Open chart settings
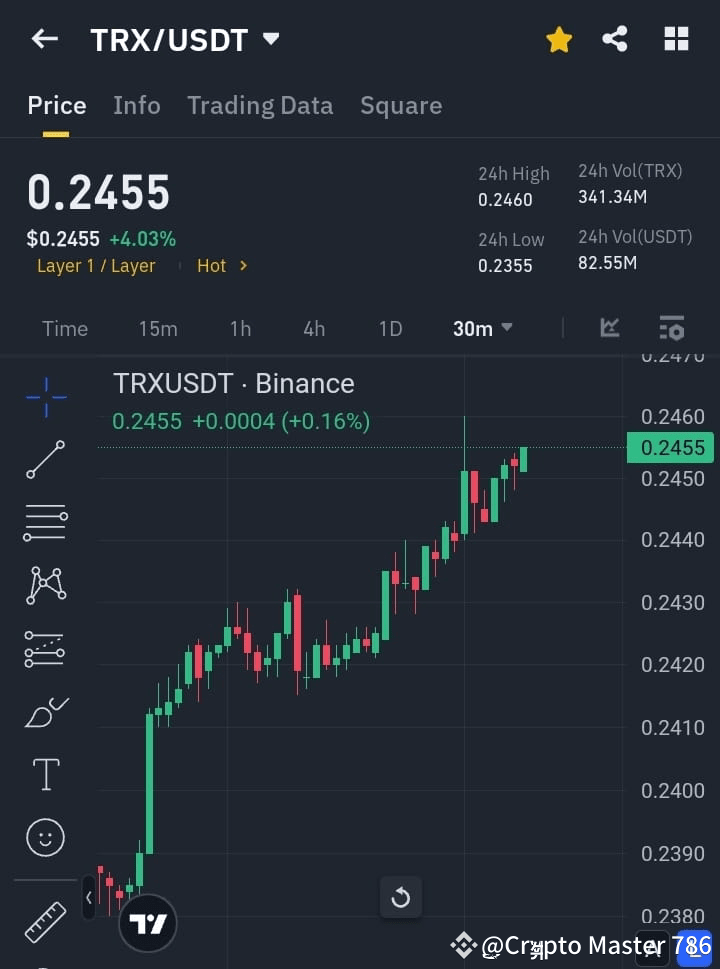This screenshot has height=969, width=720. (x=672, y=328)
